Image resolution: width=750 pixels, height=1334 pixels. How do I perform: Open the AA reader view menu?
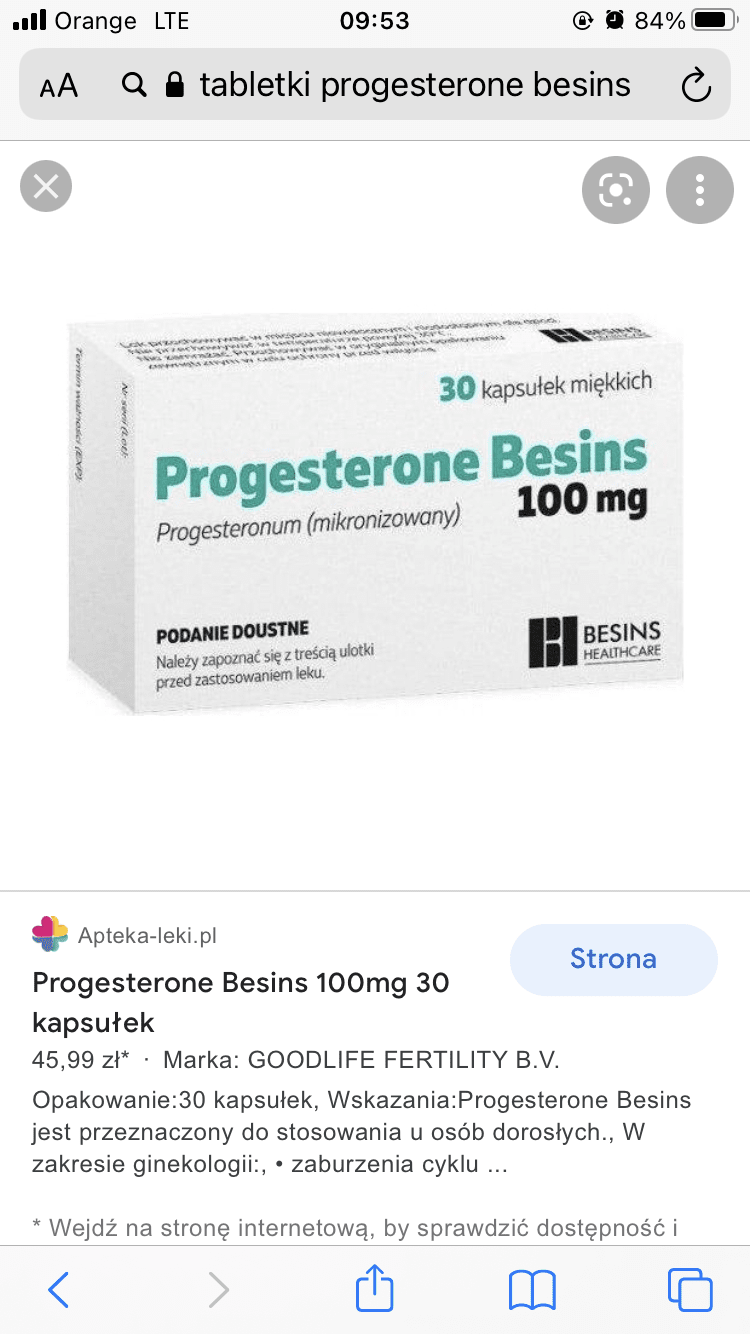[59, 86]
